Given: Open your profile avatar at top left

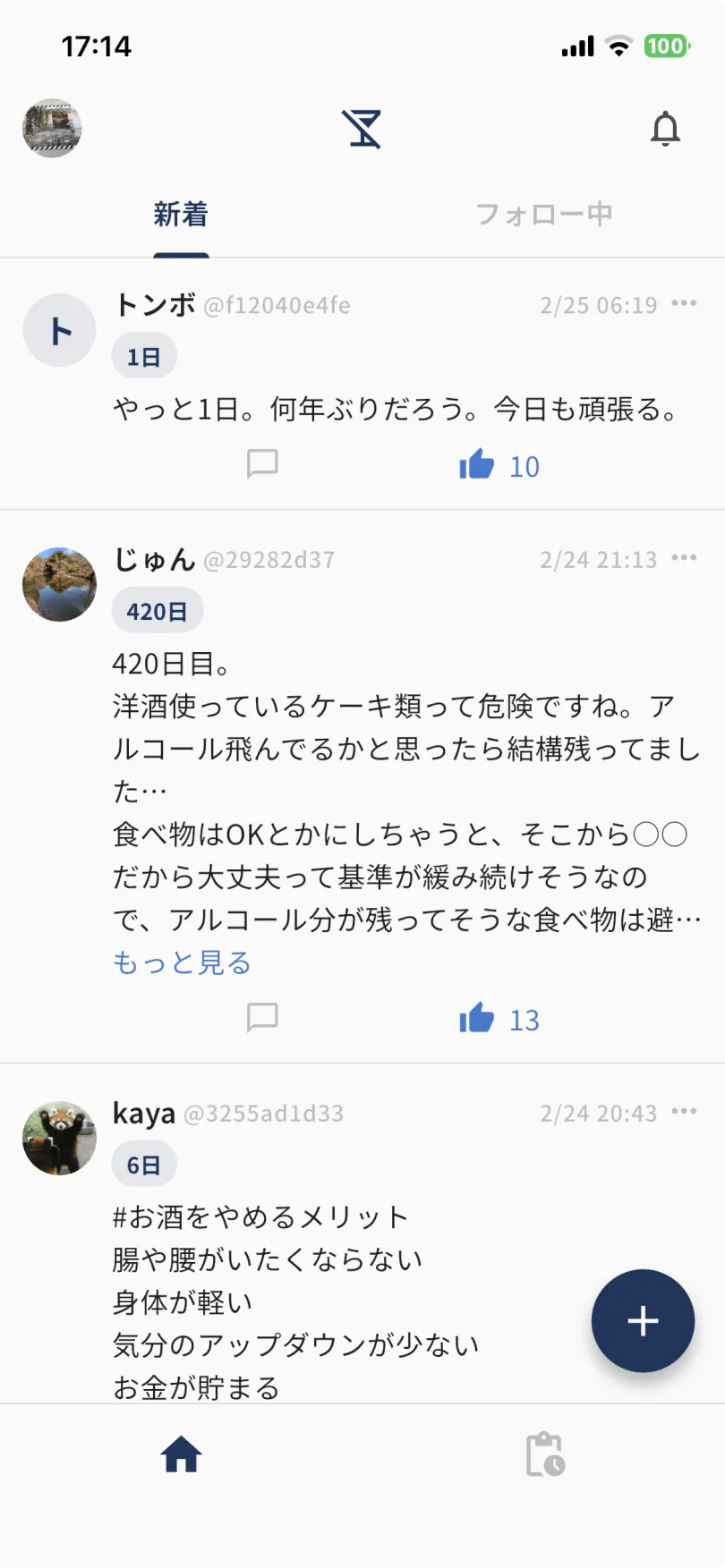Looking at the screenshot, I should 51,129.
